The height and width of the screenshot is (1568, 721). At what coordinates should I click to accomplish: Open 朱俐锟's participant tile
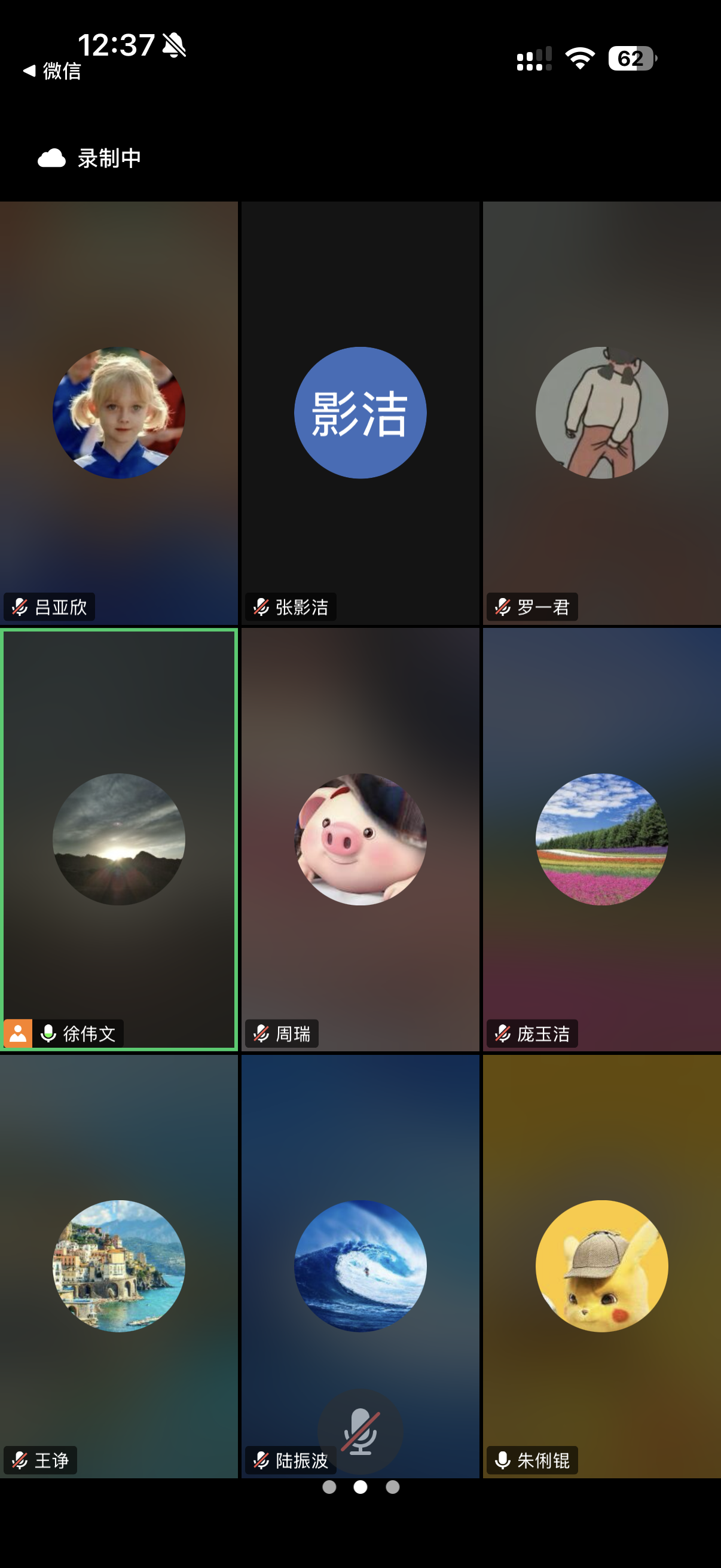pyautogui.click(x=601, y=1265)
